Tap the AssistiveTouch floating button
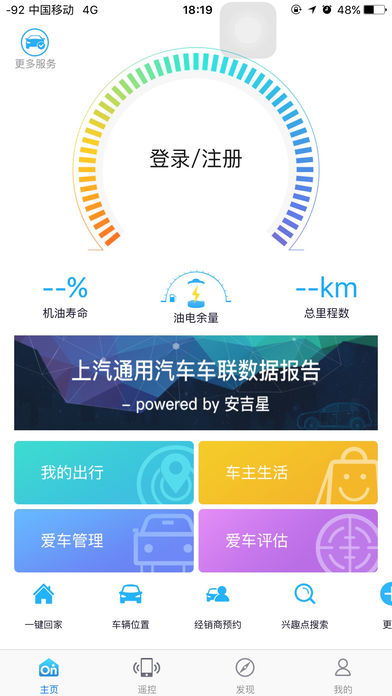Screen dimensions: 392x696 coord(248,30)
